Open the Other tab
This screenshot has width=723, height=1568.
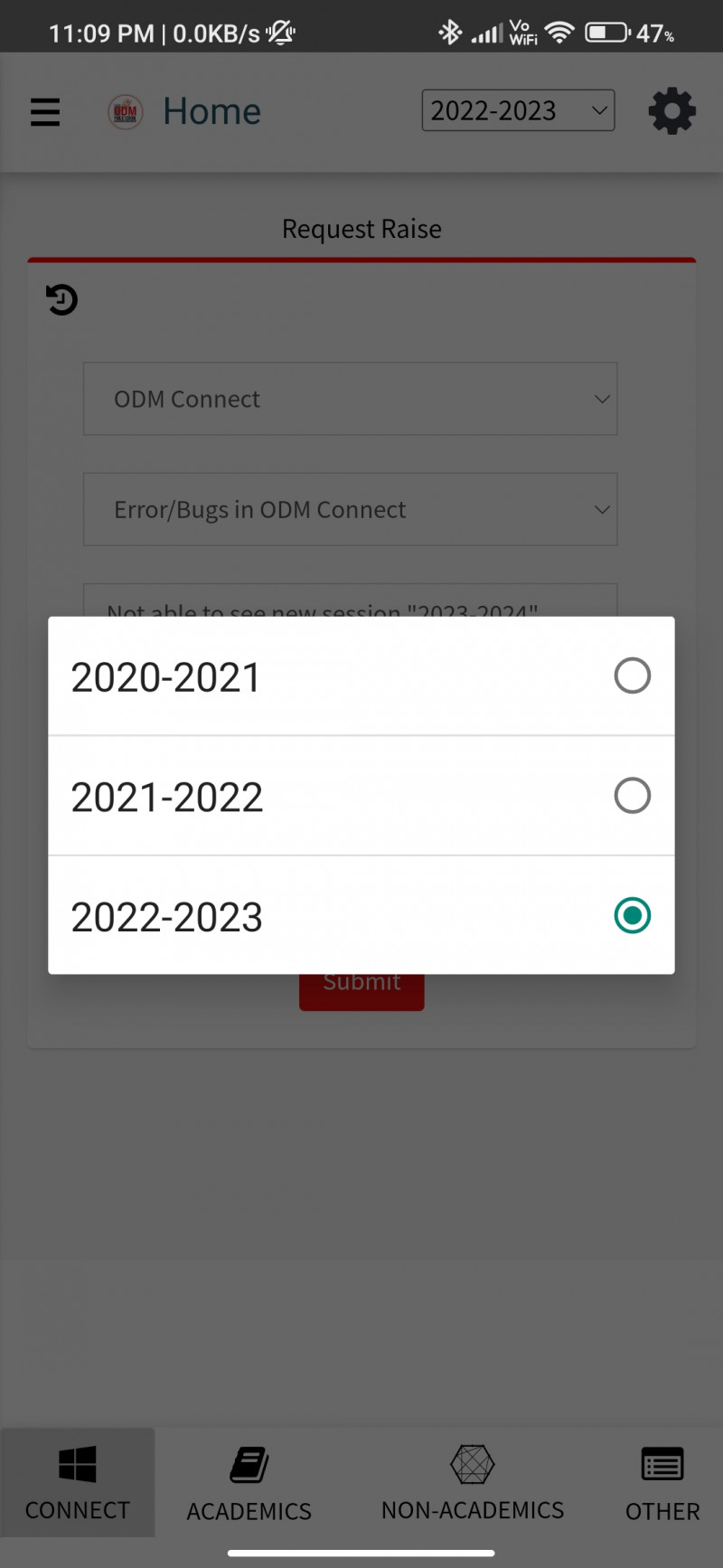coord(662,1483)
